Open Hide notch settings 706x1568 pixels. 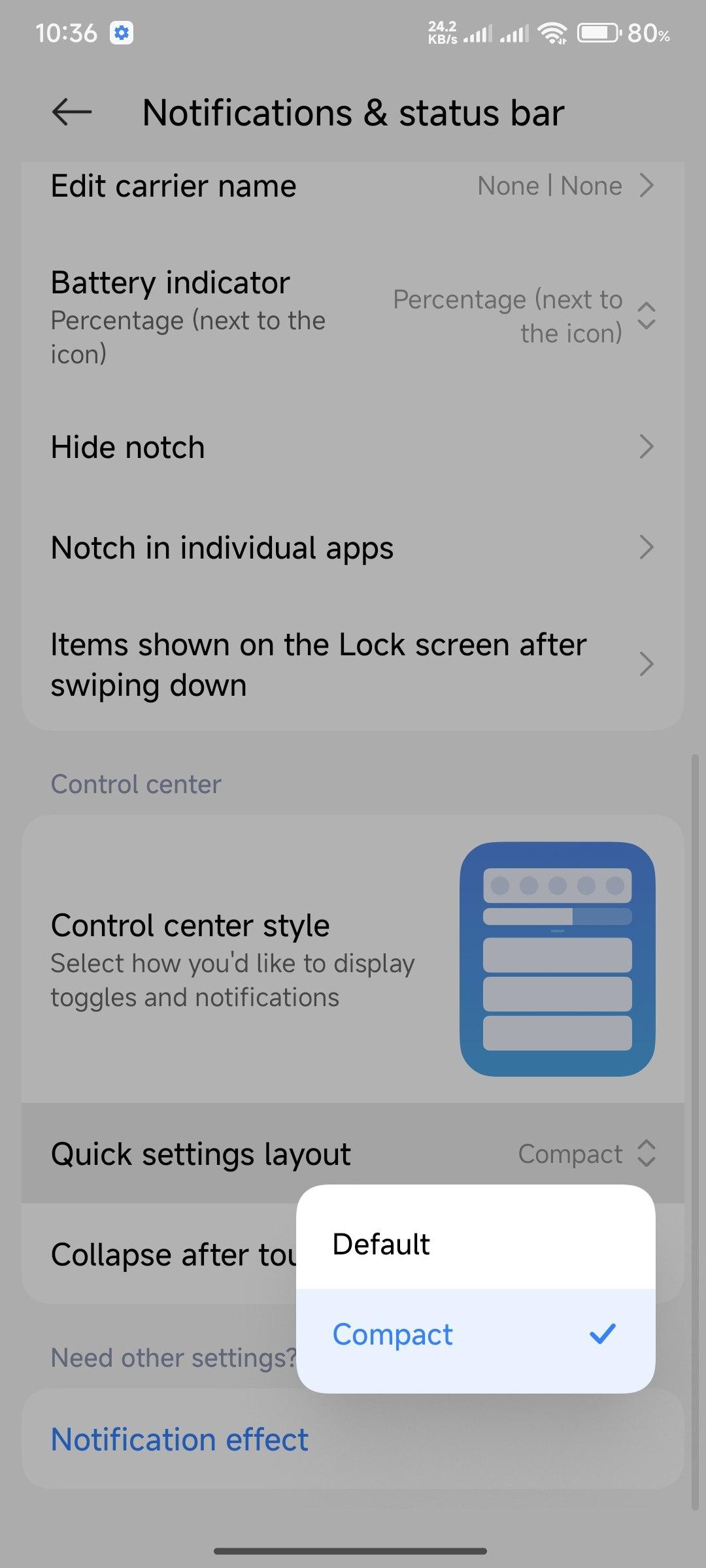(353, 448)
